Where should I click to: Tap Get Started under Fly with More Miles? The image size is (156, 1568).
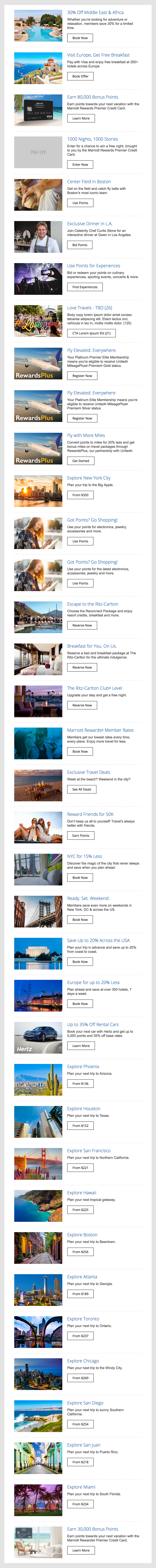click(x=81, y=461)
